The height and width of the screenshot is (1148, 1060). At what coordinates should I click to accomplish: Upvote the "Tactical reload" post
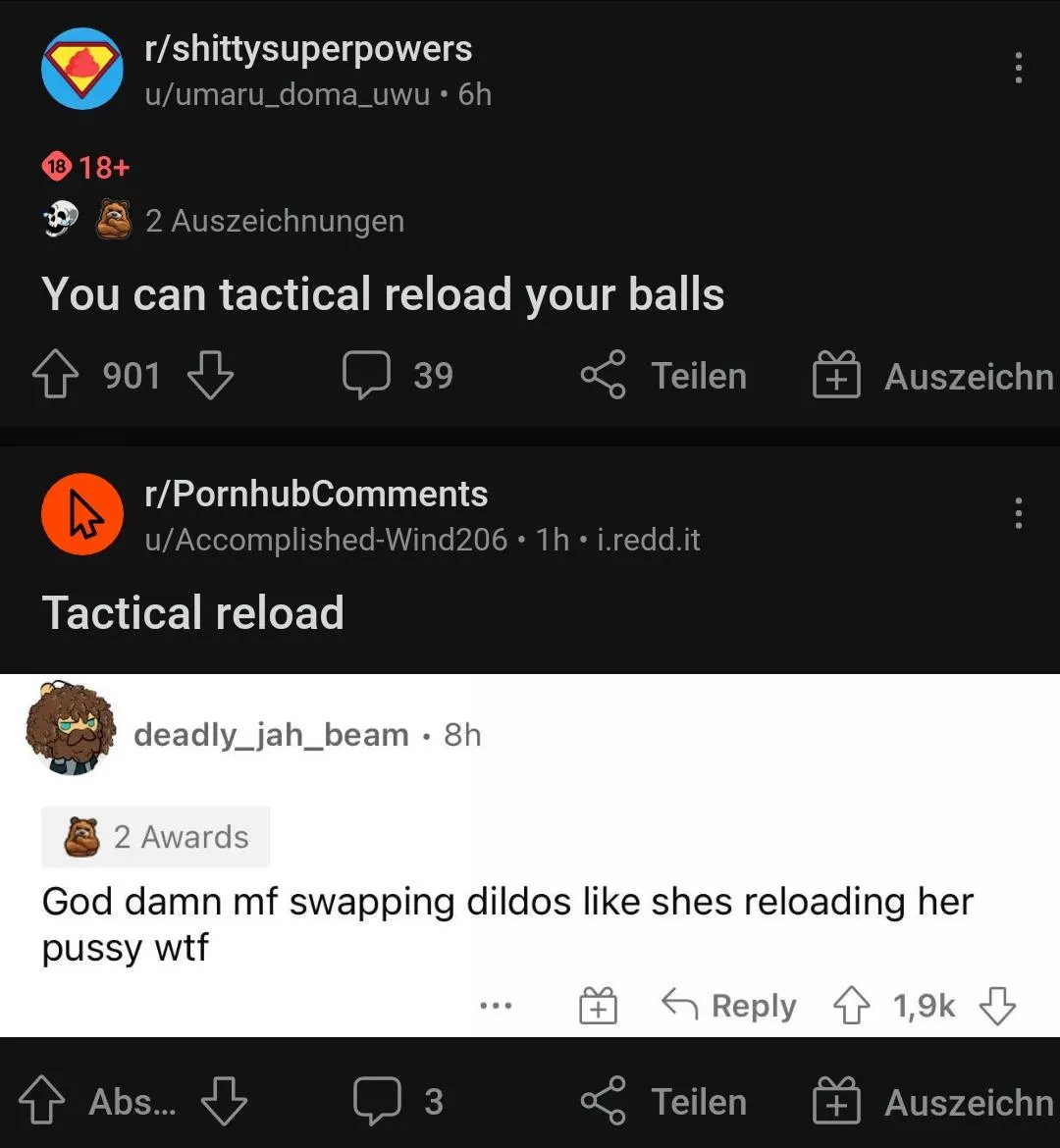(x=40, y=1102)
